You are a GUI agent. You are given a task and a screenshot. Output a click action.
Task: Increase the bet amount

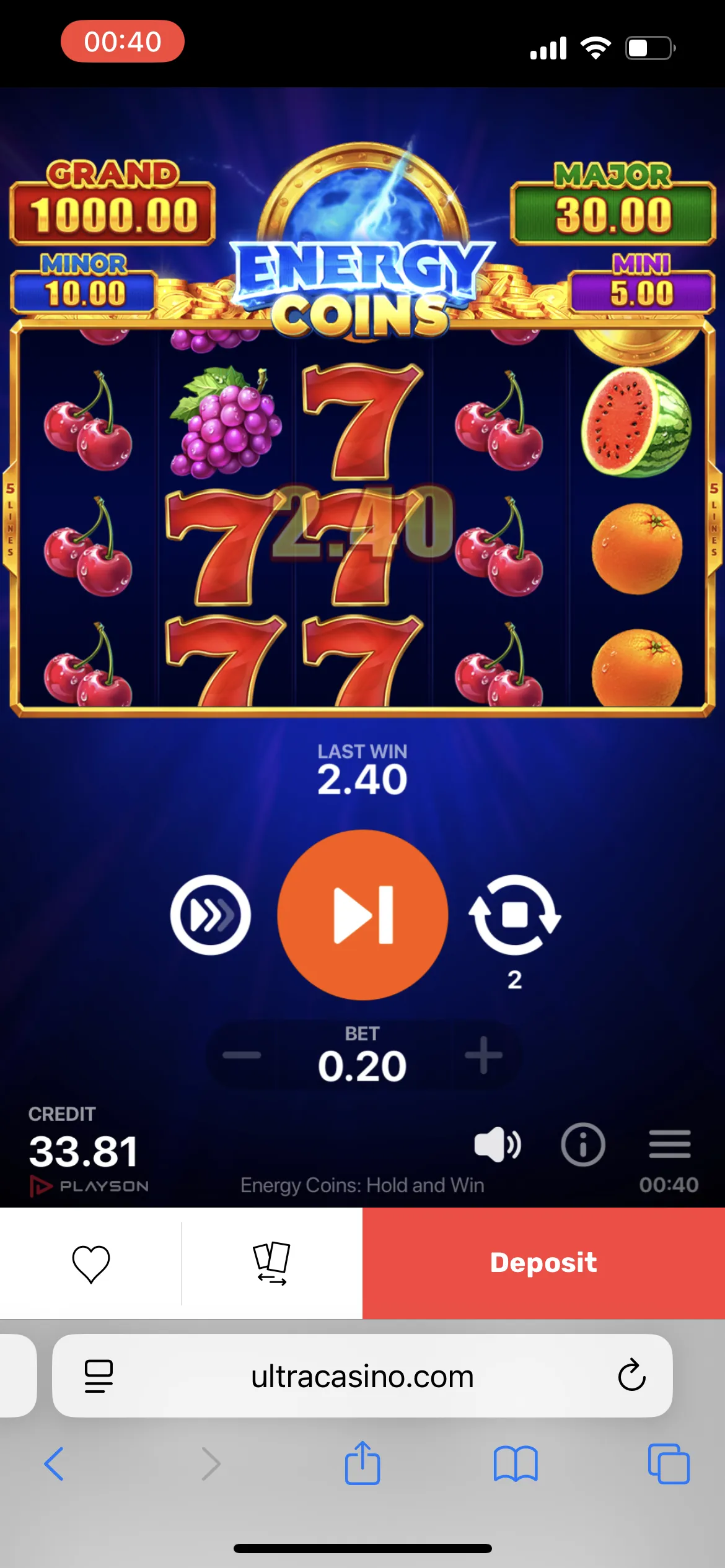pos(483,1055)
